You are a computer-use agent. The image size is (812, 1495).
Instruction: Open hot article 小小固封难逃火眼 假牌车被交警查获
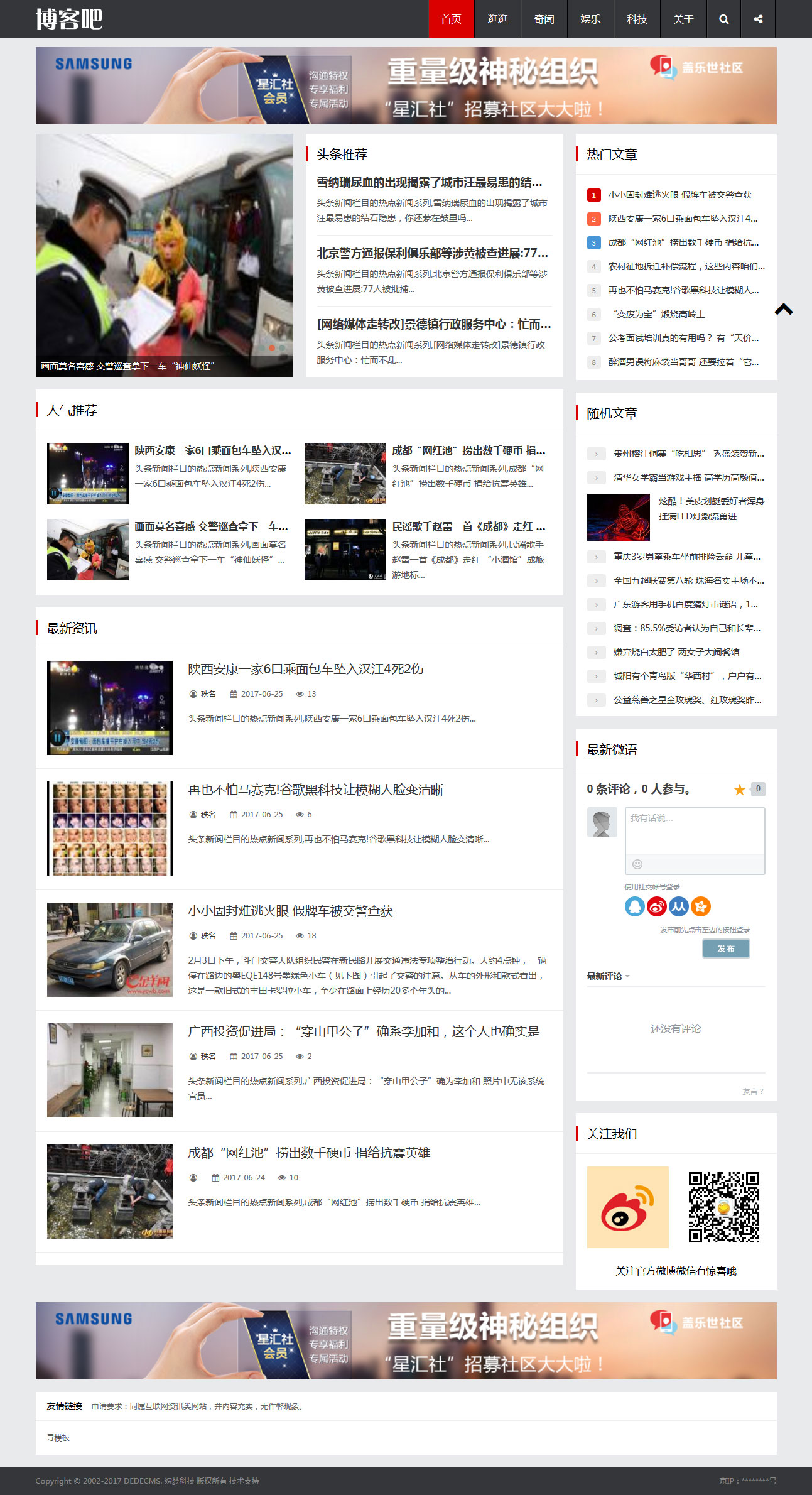pos(679,195)
